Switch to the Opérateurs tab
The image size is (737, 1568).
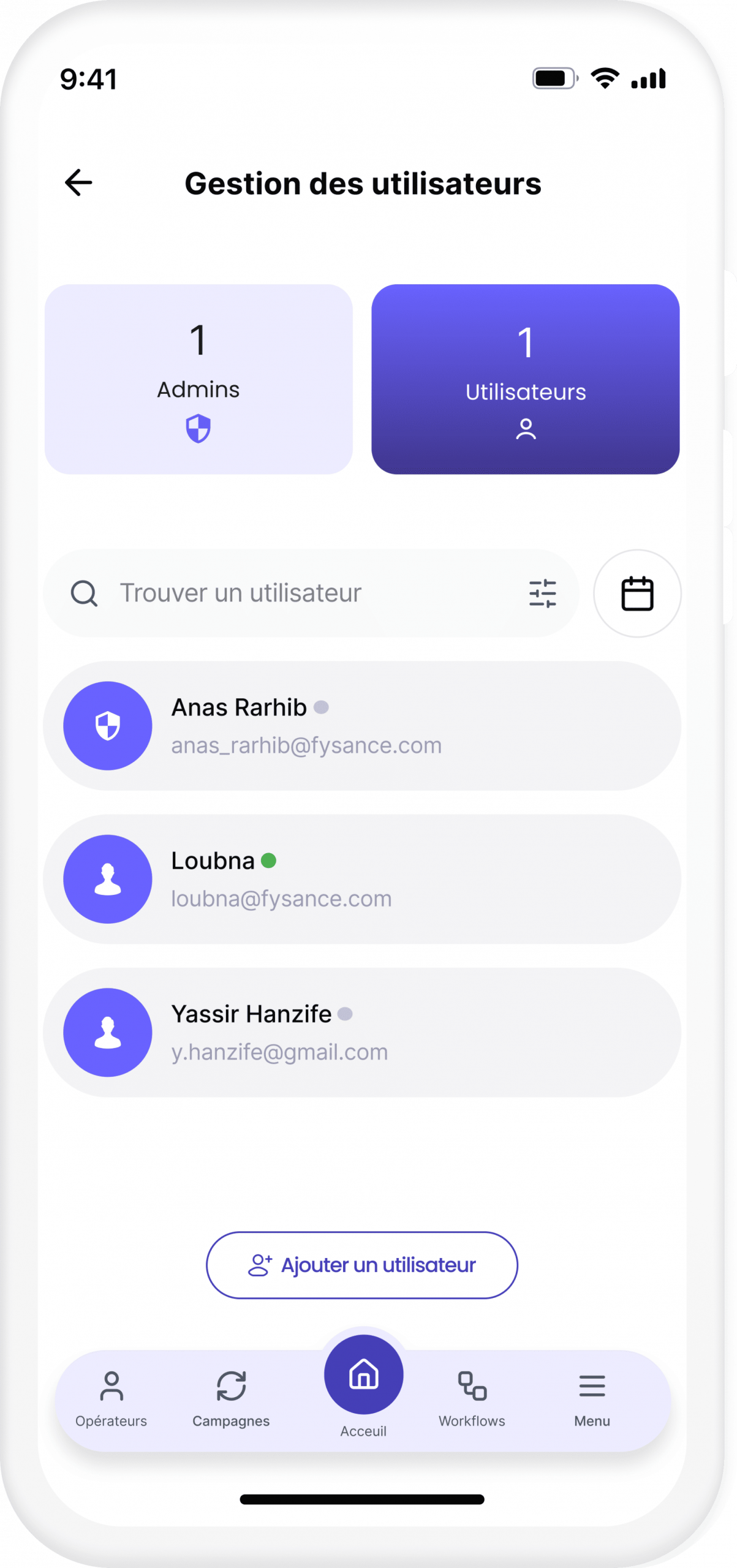tap(111, 1400)
